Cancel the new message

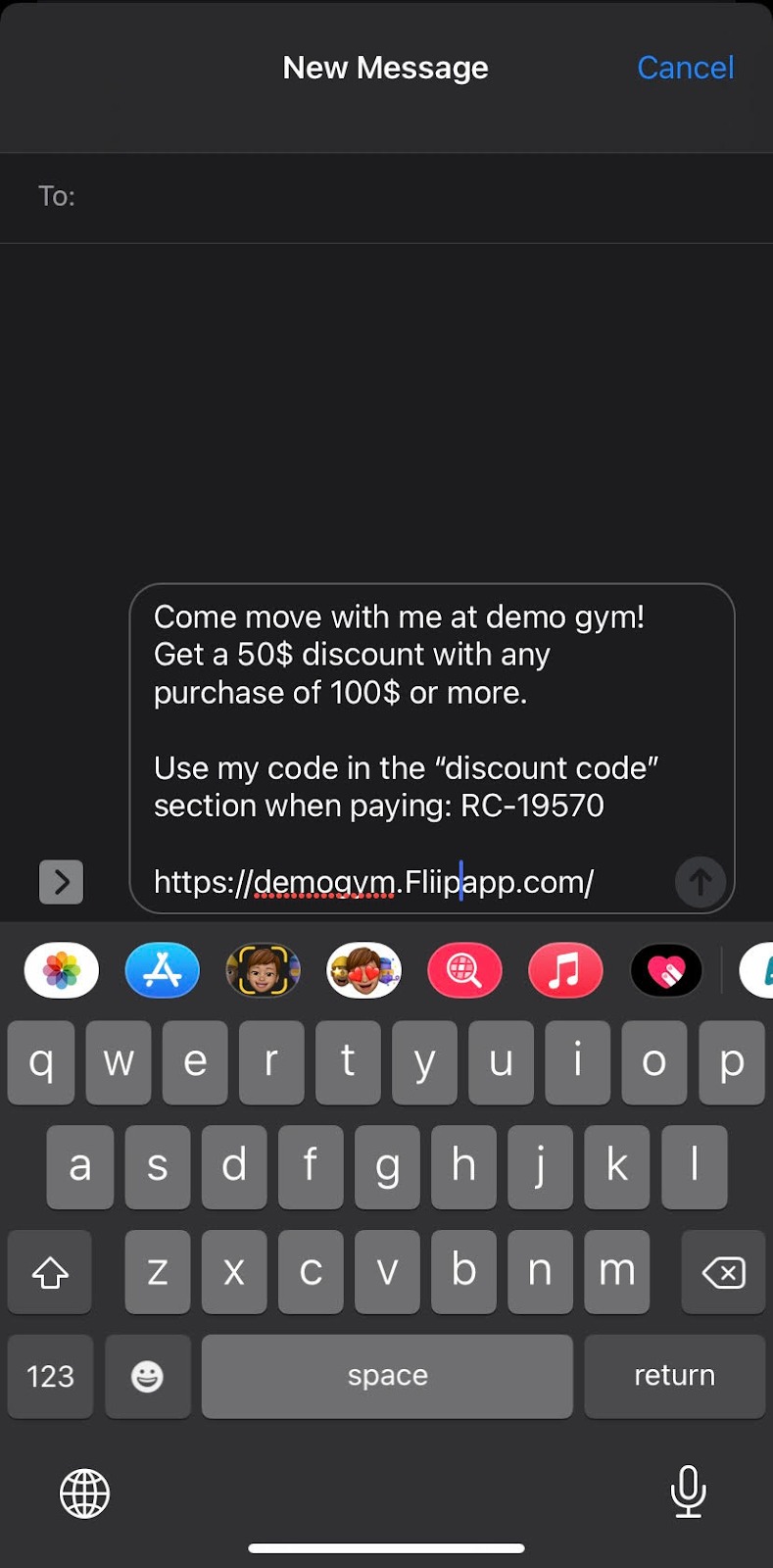[x=685, y=68]
